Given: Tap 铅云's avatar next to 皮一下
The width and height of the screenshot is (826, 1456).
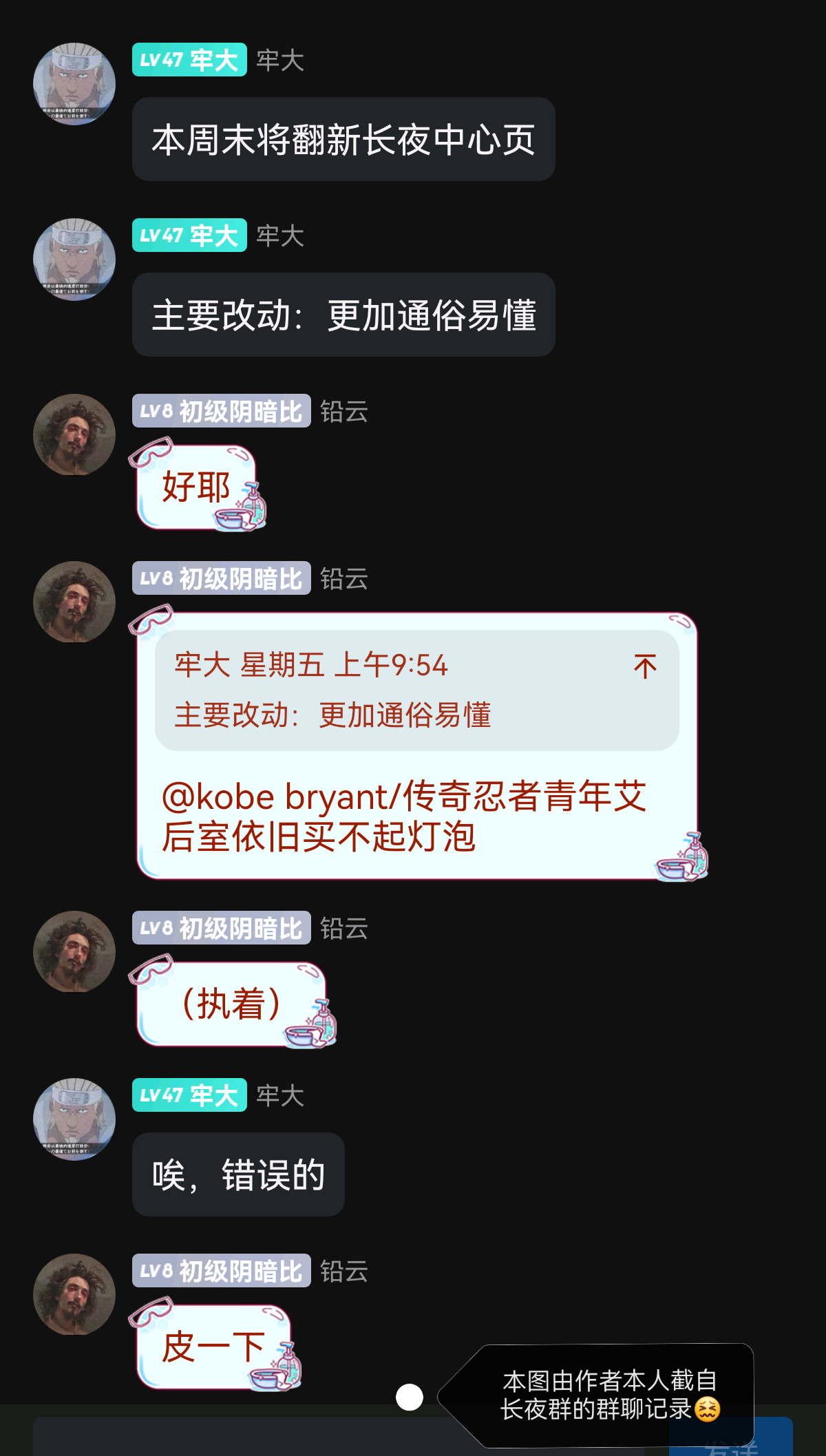Looking at the screenshot, I should 74,1295.
